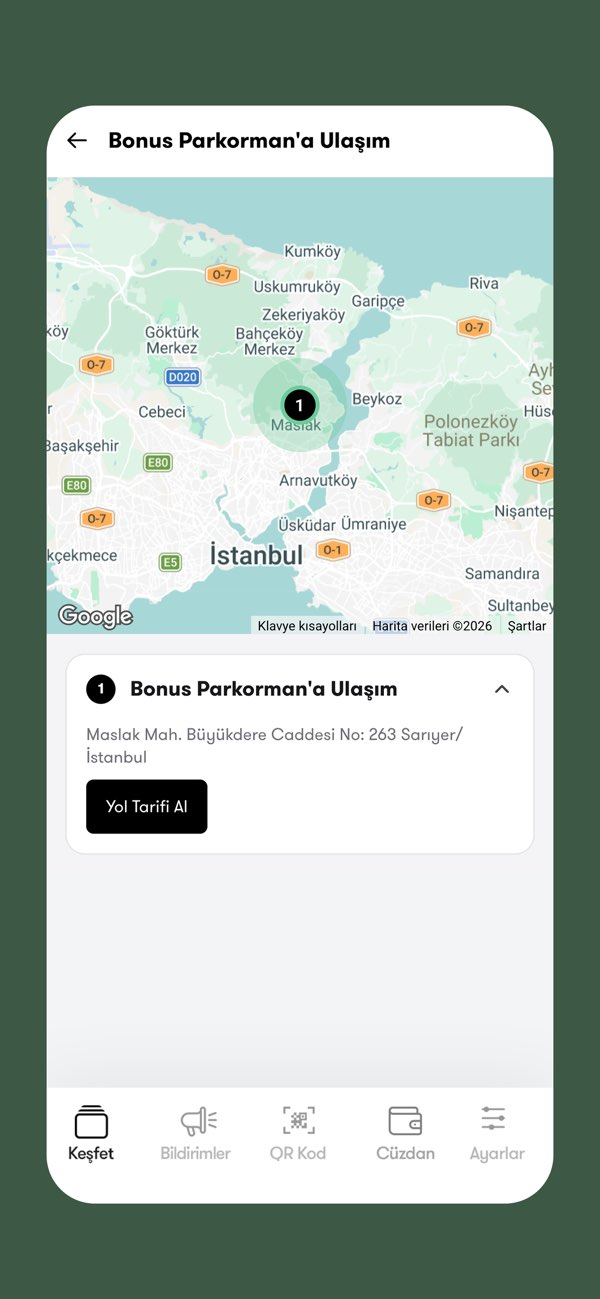Open Google logo link on the map
This screenshot has height=1299, width=600.
click(95, 617)
